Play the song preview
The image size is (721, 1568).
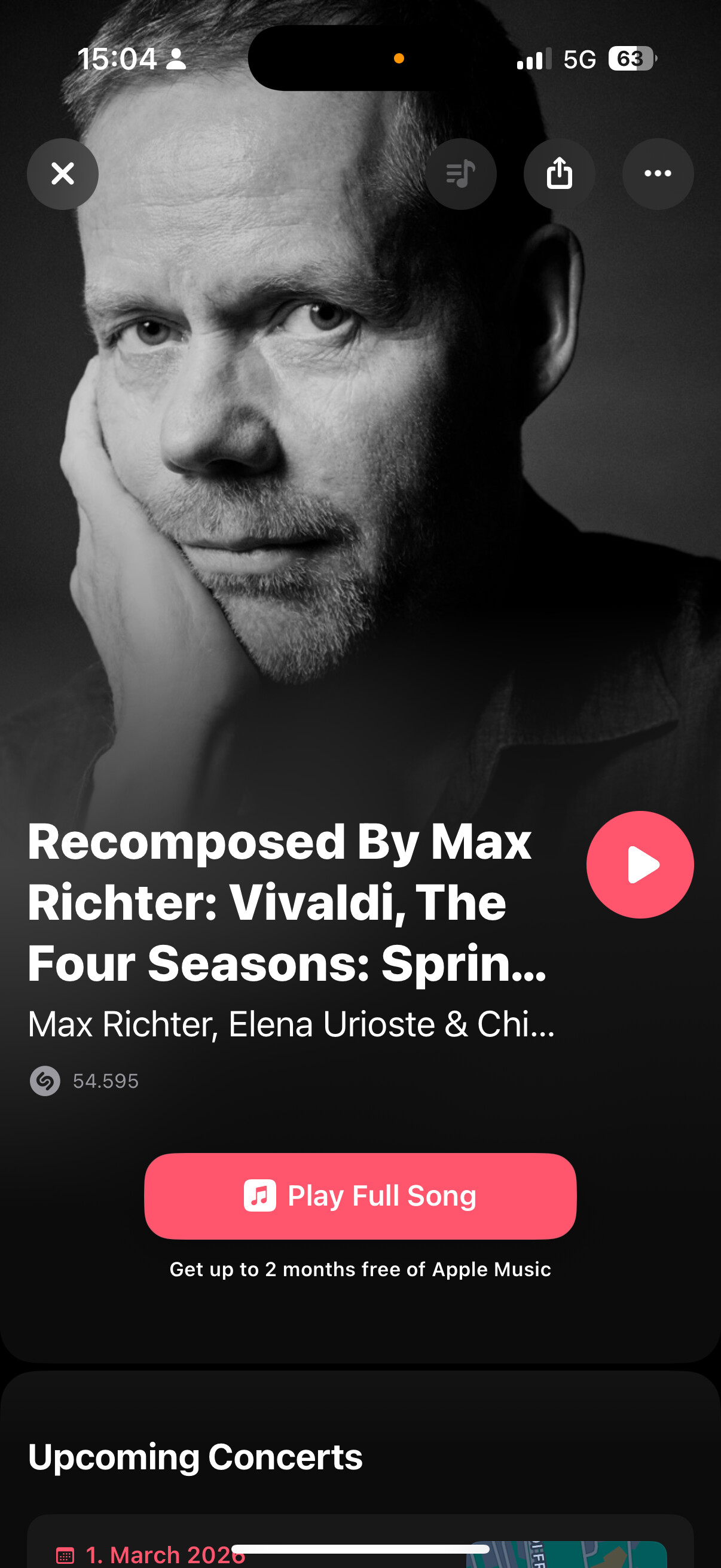pyautogui.click(x=640, y=864)
